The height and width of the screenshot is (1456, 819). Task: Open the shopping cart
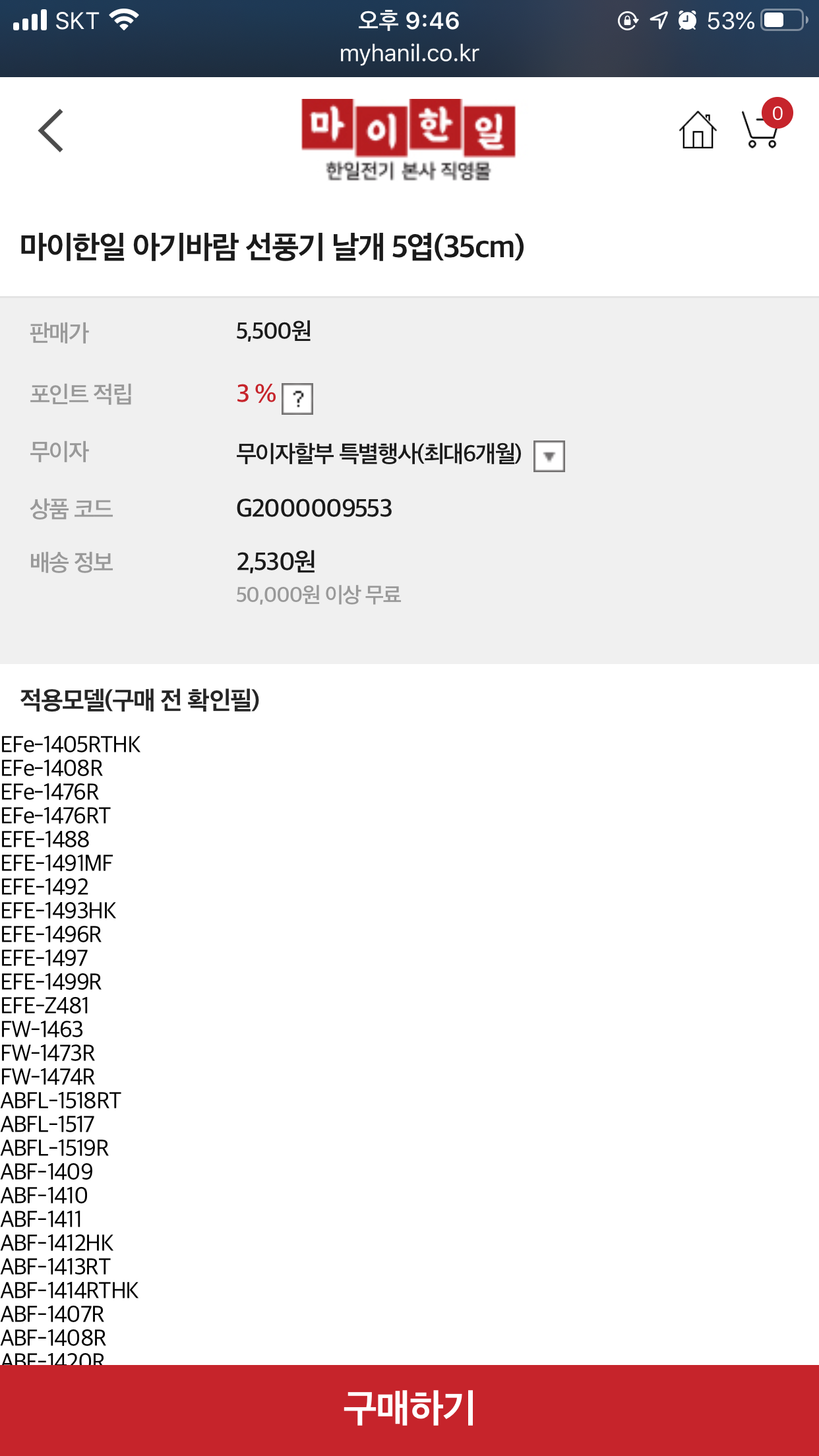click(765, 124)
